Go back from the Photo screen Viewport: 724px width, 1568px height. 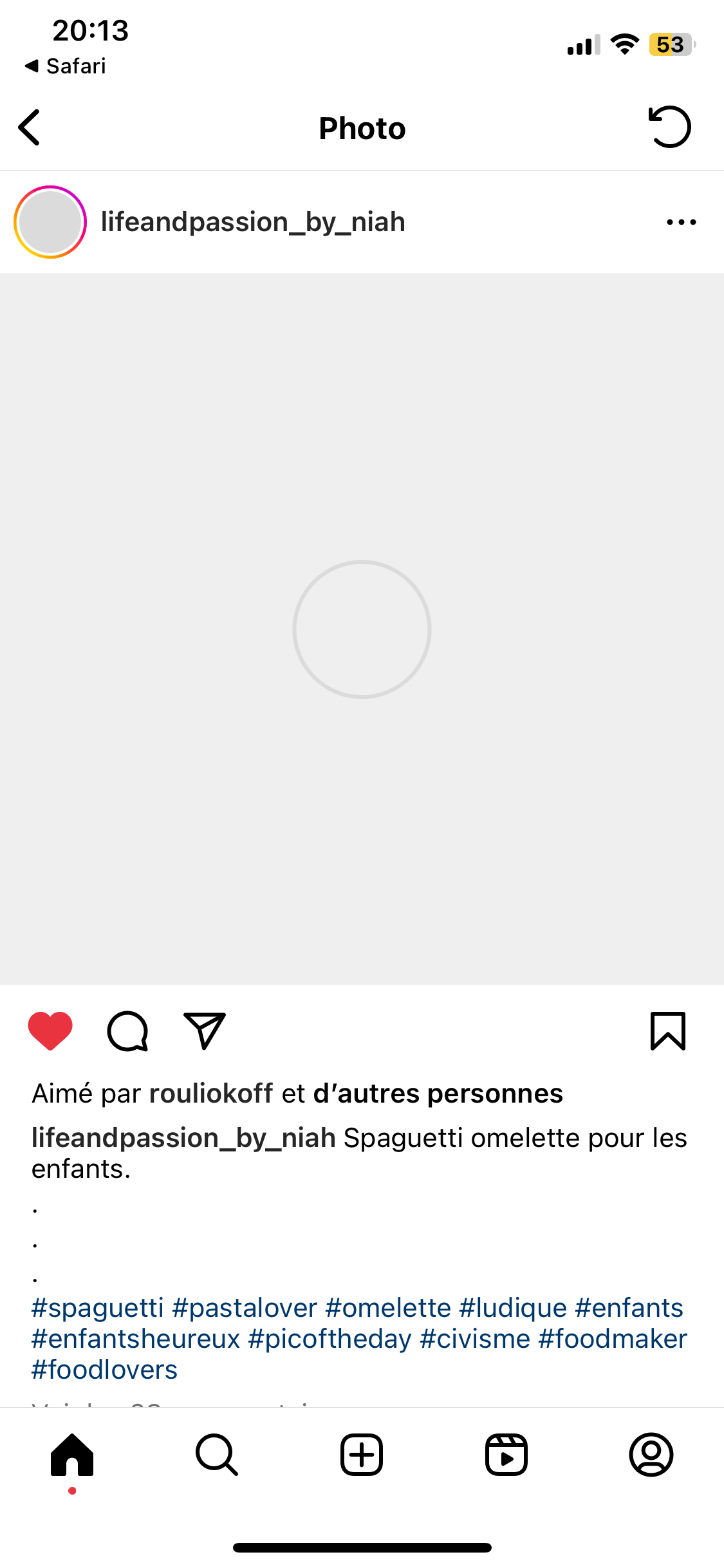tap(30, 127)
